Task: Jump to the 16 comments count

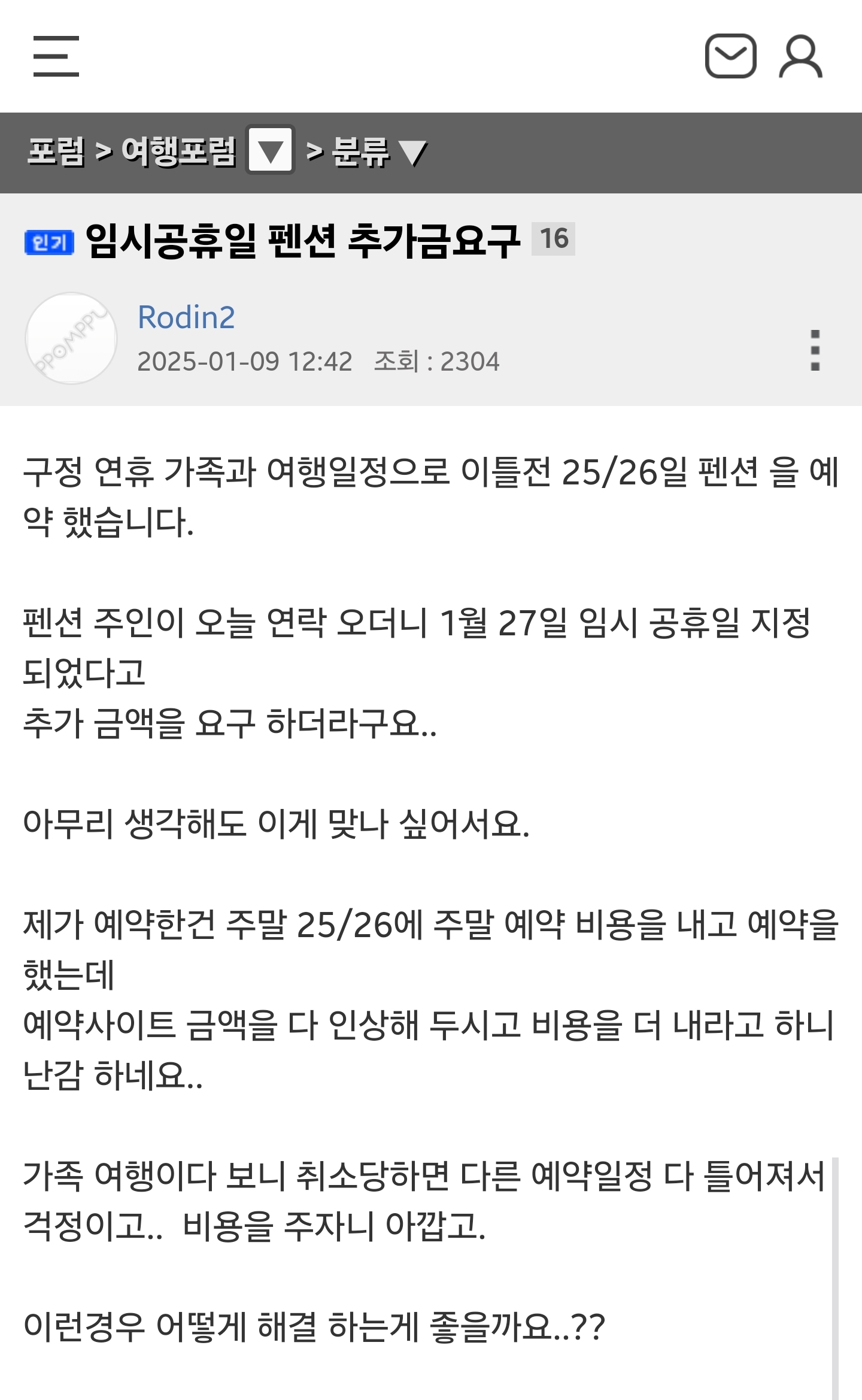Action: 554,239
